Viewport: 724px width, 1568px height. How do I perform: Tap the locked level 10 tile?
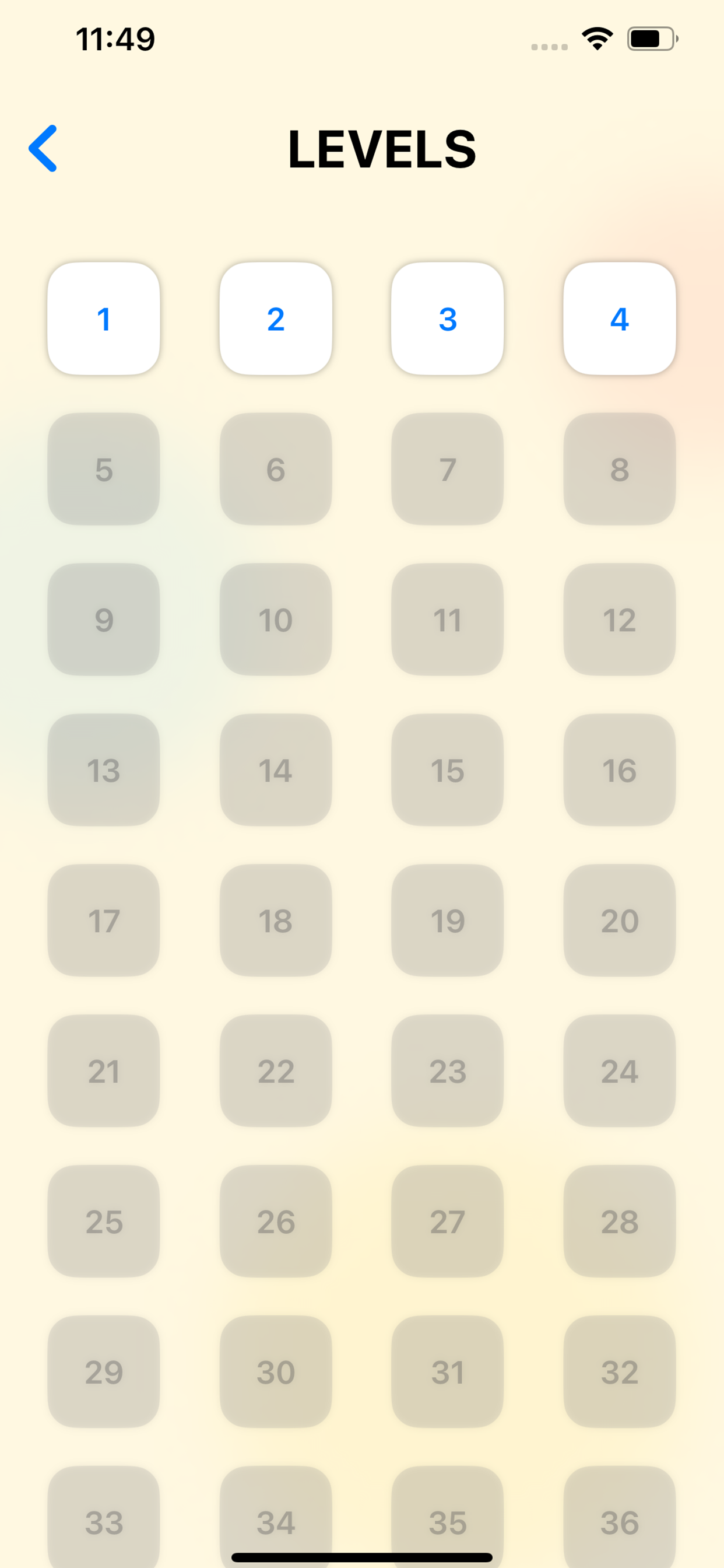click(276, 619)
